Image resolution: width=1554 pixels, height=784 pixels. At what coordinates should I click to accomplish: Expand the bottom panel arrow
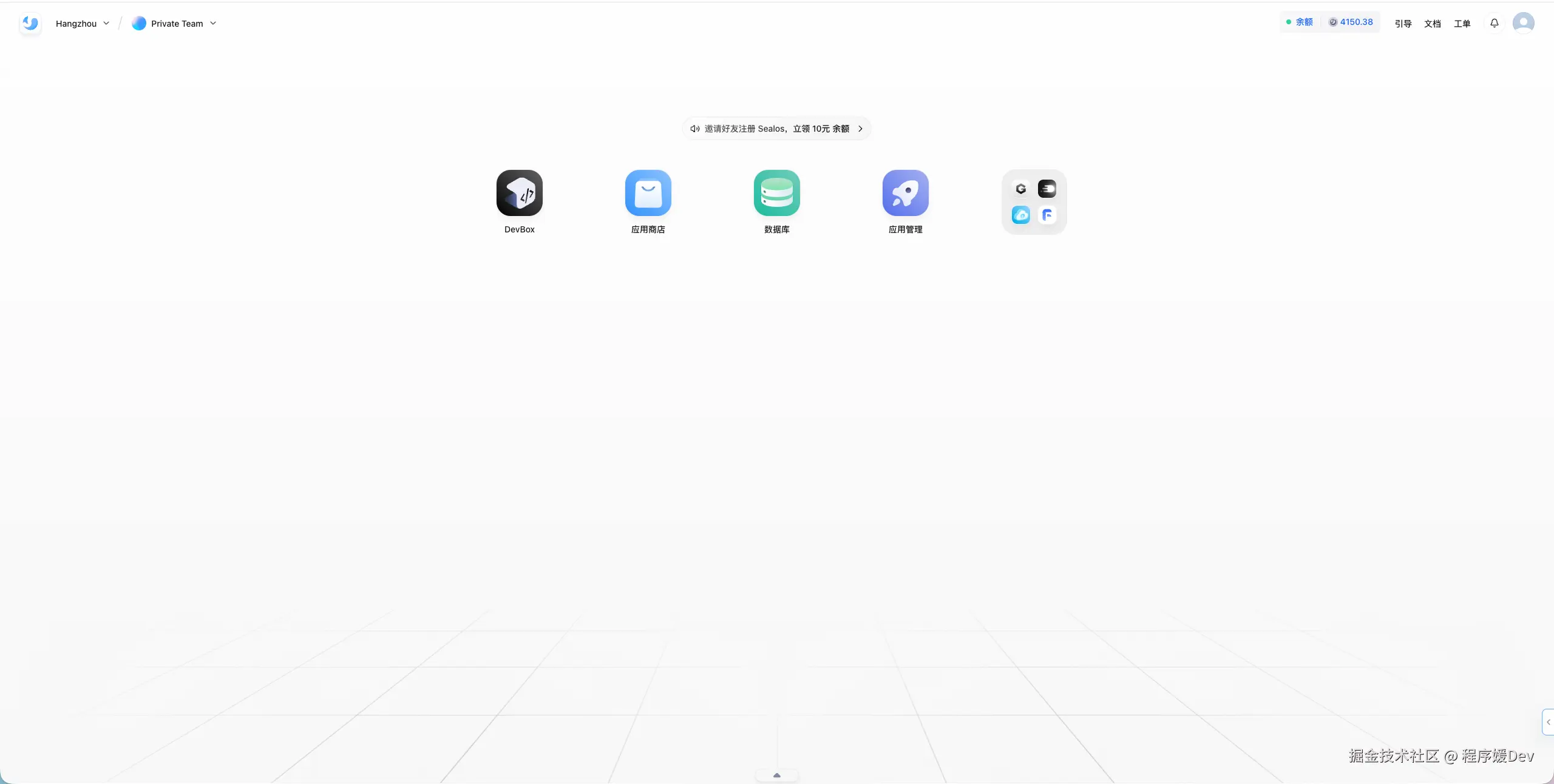tap(777, 775)
